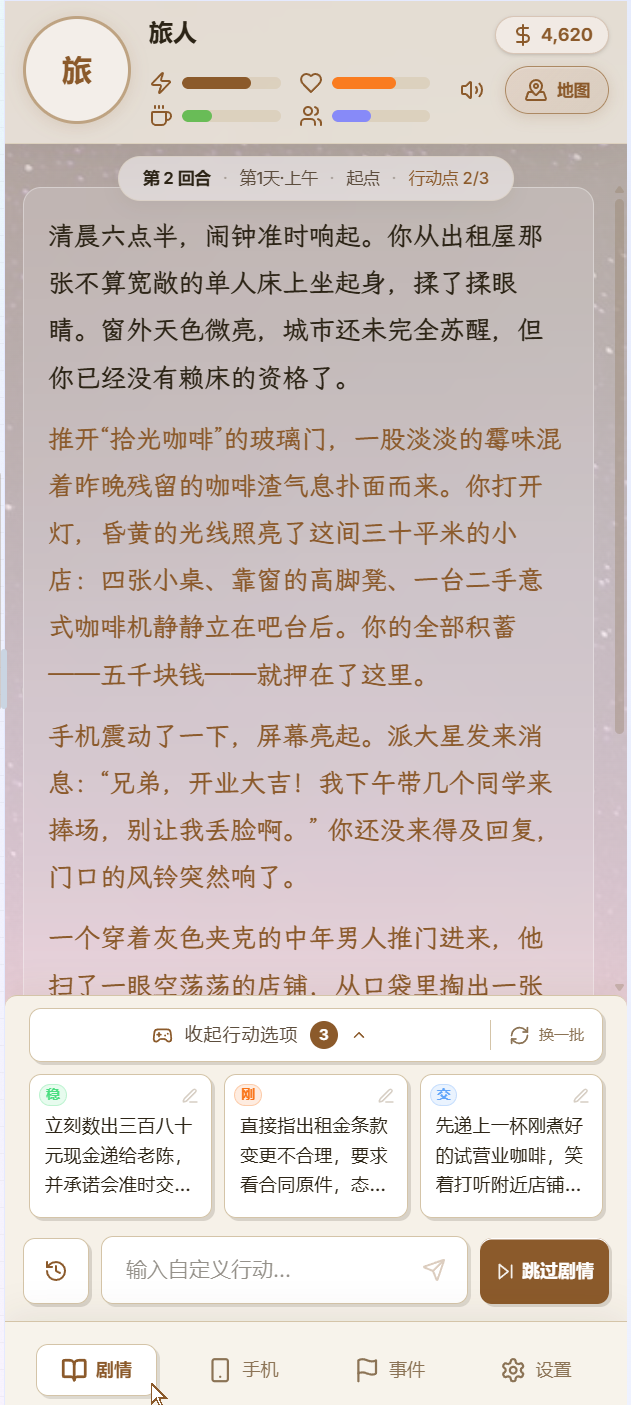Toggle the sound speaker icon

click(471, 90)
